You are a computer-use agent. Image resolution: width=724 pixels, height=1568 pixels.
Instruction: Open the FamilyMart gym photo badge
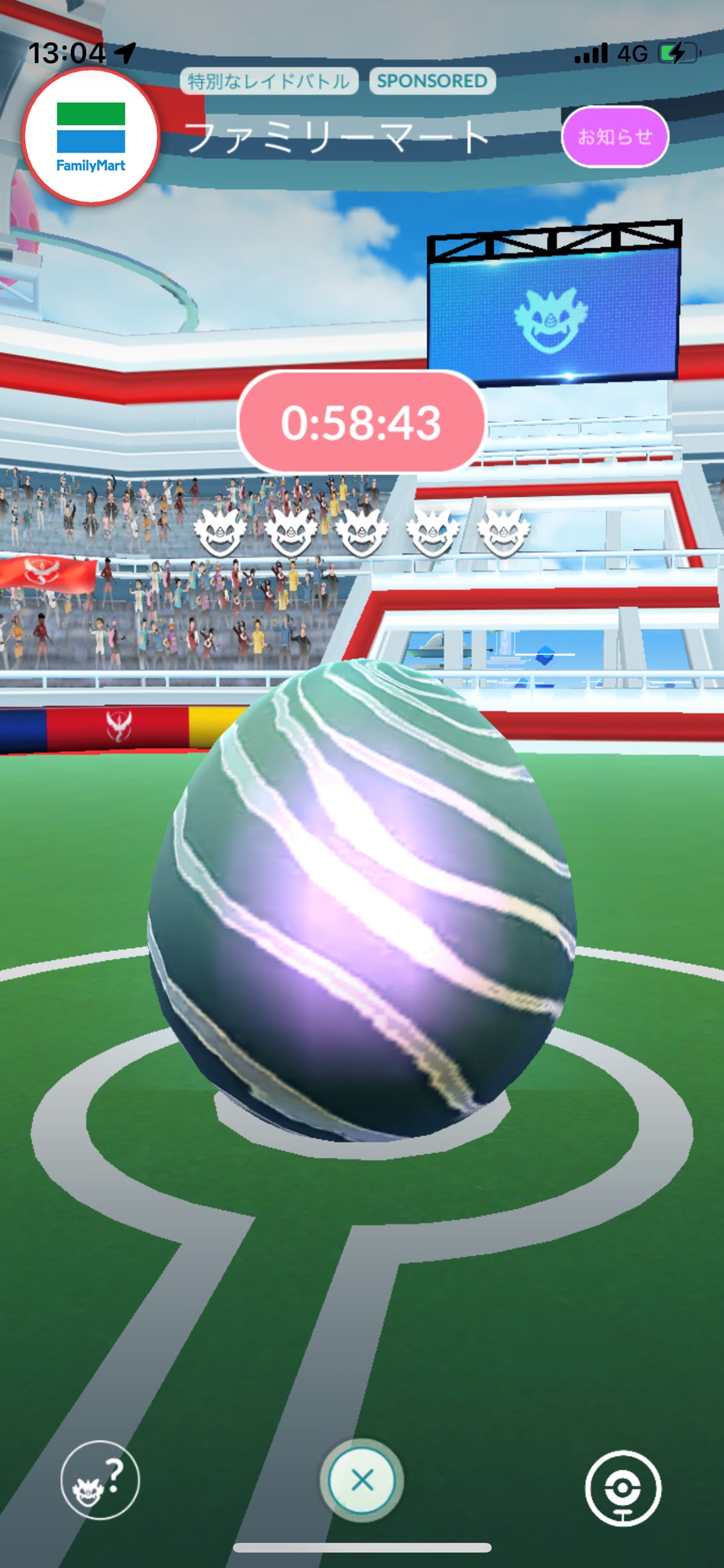point(91,137)
